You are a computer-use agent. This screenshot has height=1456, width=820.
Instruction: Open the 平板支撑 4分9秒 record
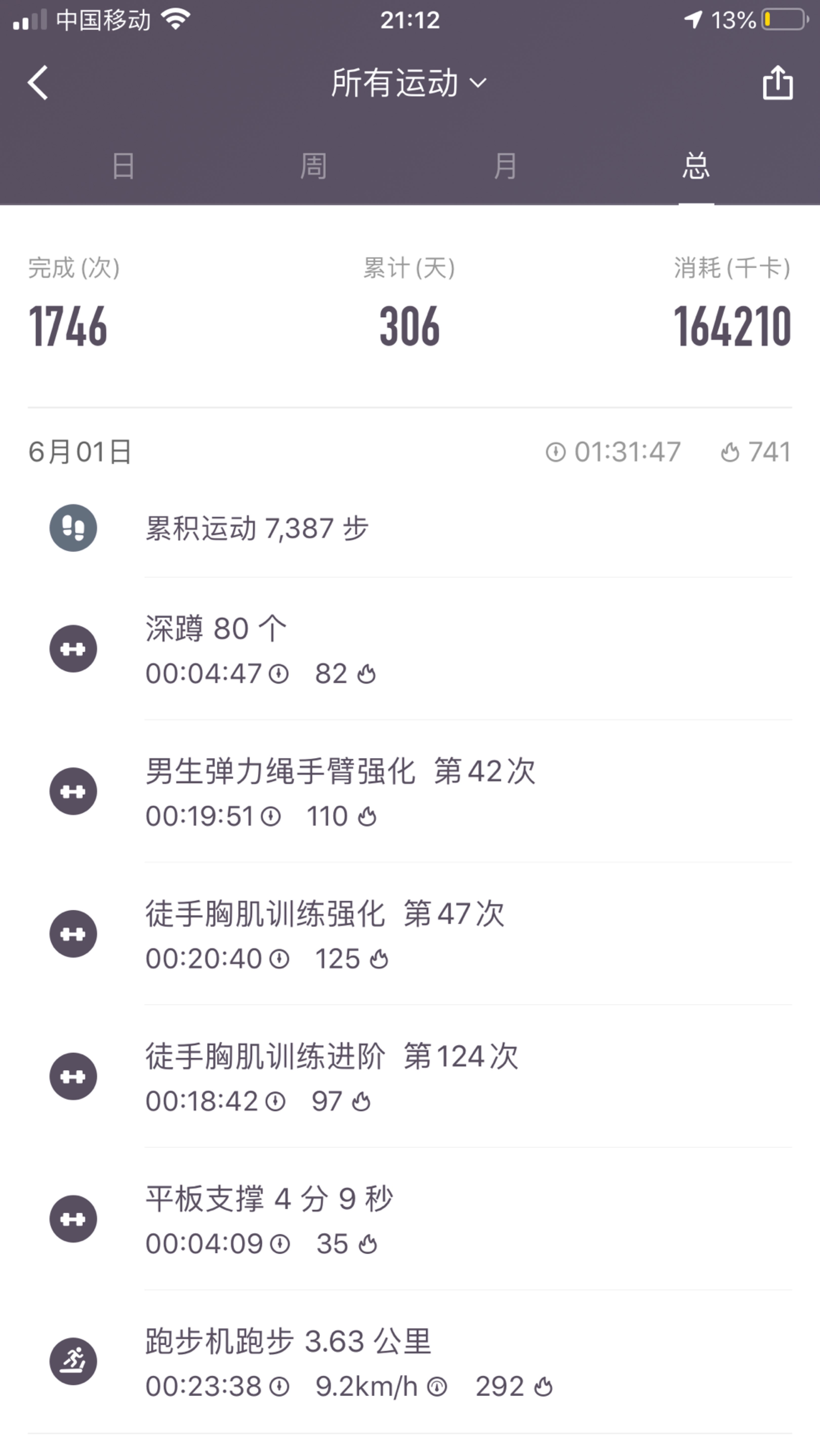[410, 1219]
